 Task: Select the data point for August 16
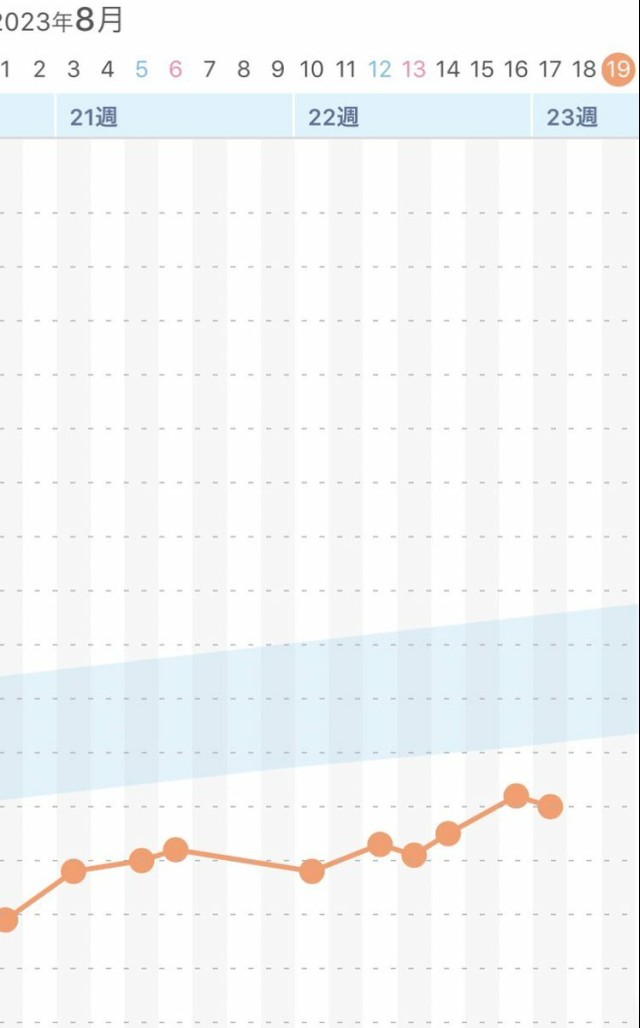coord(516,796)
